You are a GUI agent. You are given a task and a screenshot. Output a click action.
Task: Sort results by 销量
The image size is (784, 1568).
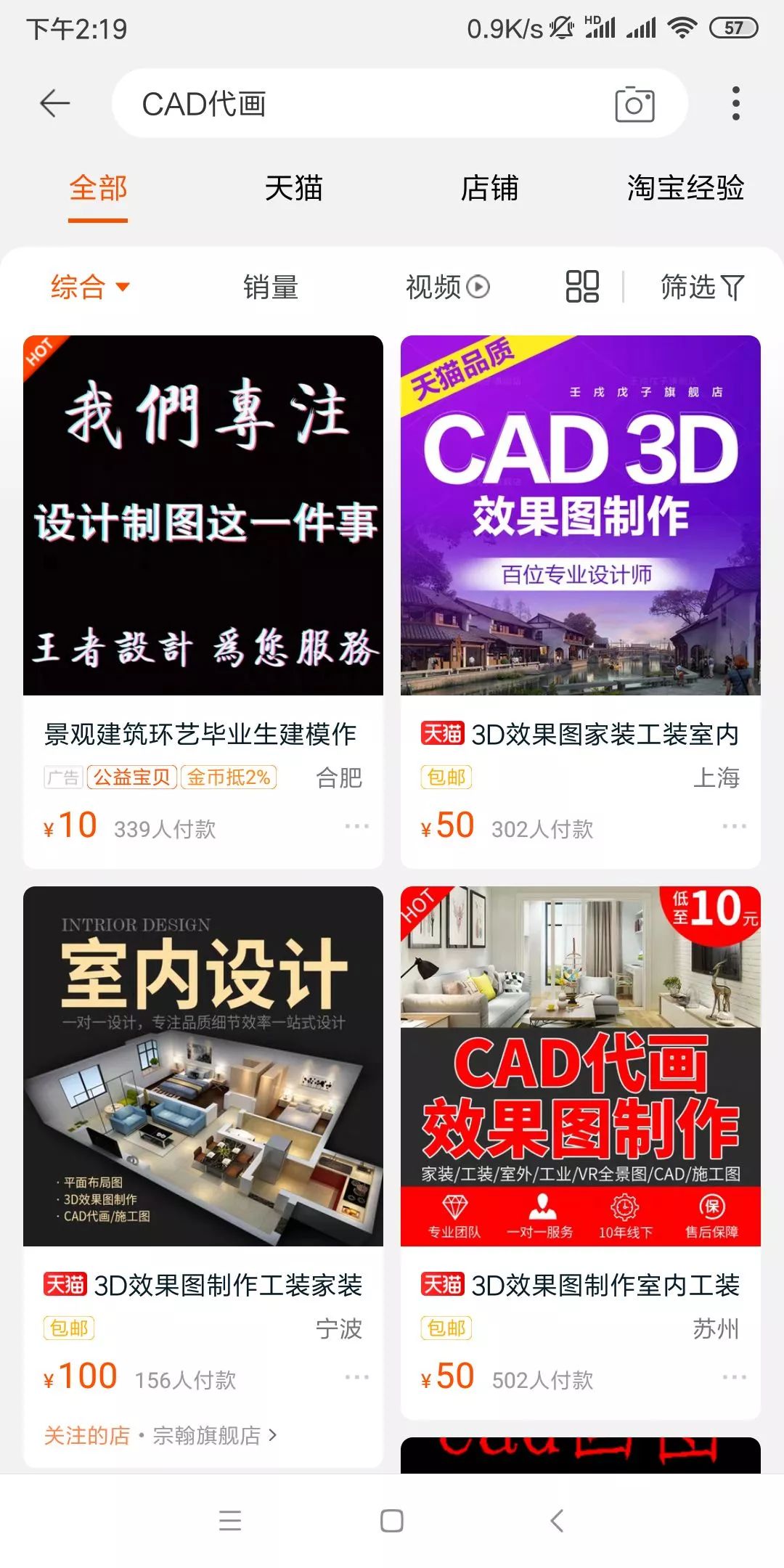coord(269,287)
